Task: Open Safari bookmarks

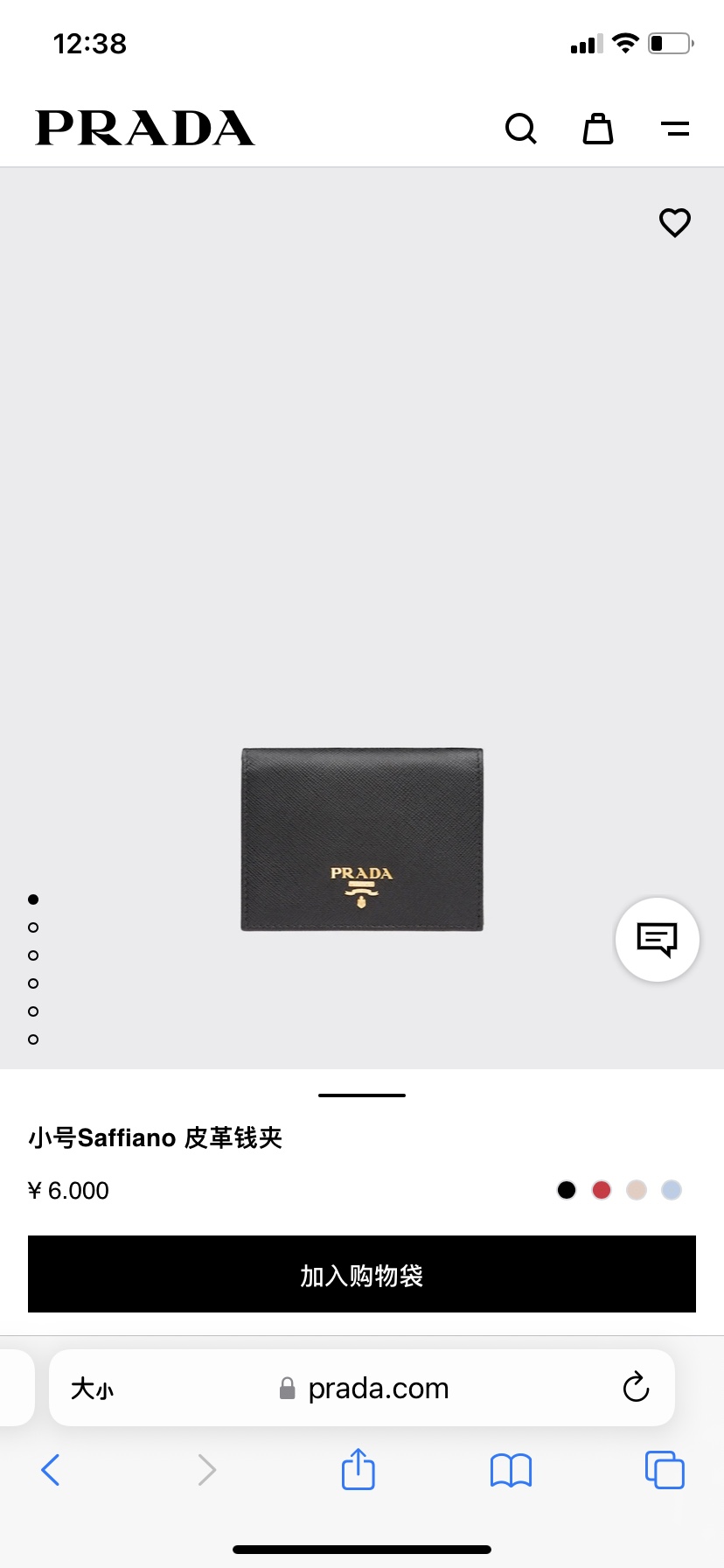Action: pos(512,1470)
